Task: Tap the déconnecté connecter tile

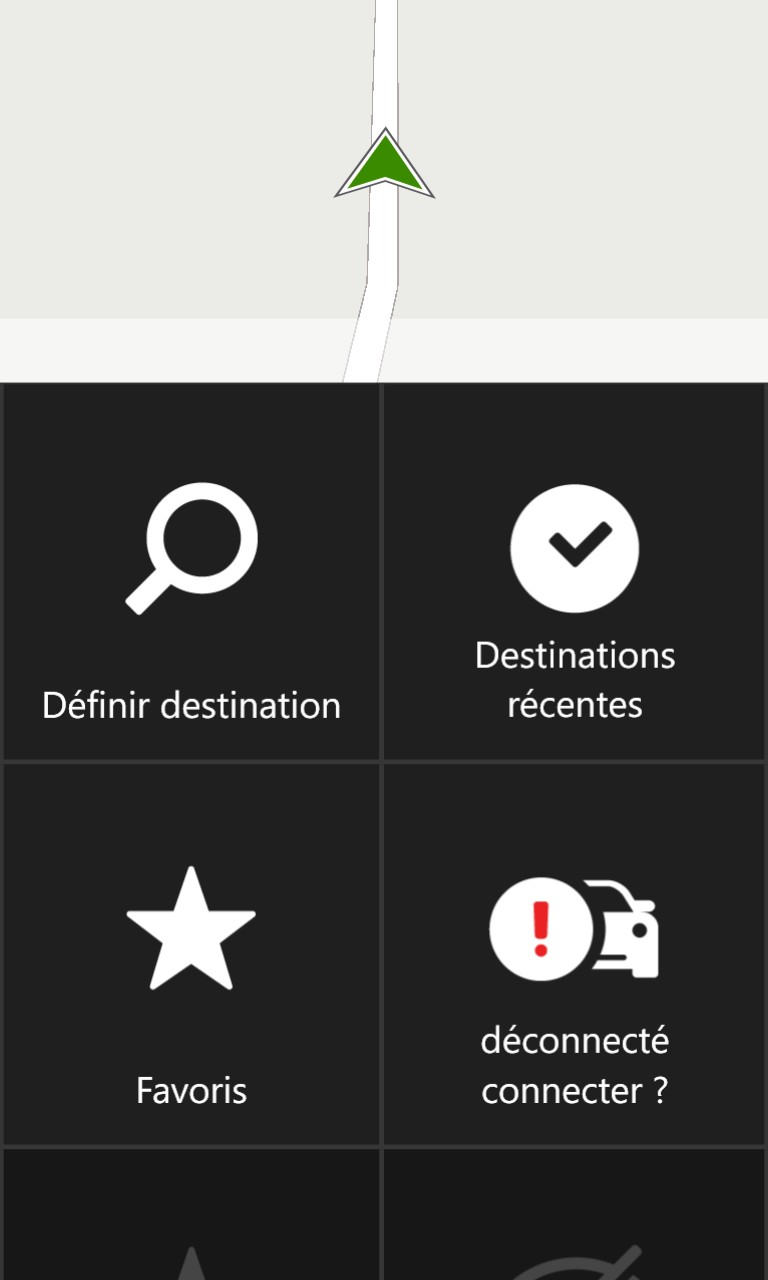Action: click(574, 955)
